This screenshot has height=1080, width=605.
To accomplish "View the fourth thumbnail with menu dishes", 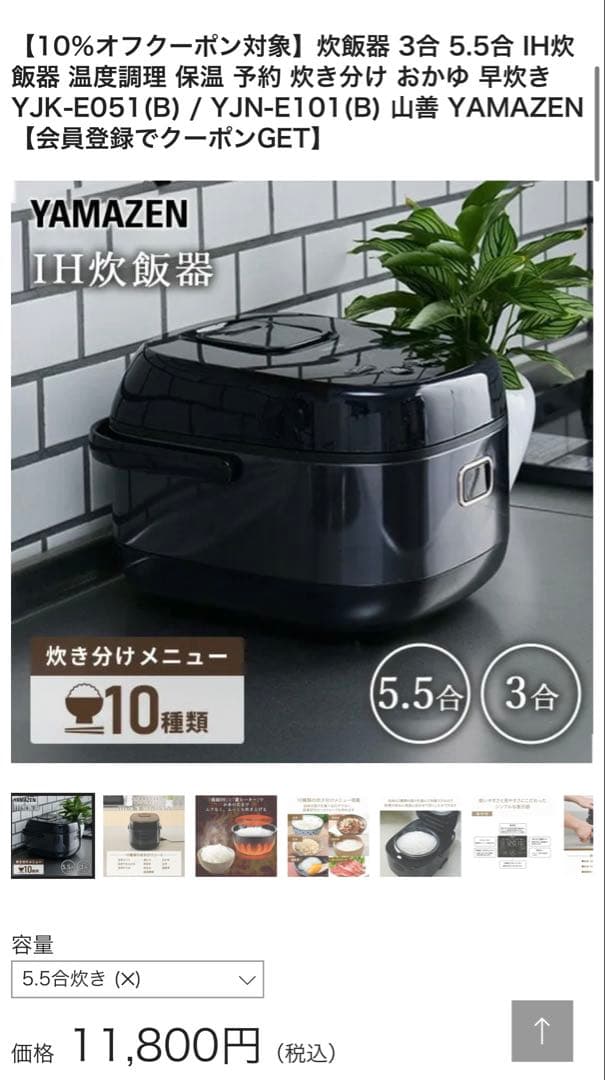I will (328, 836).
